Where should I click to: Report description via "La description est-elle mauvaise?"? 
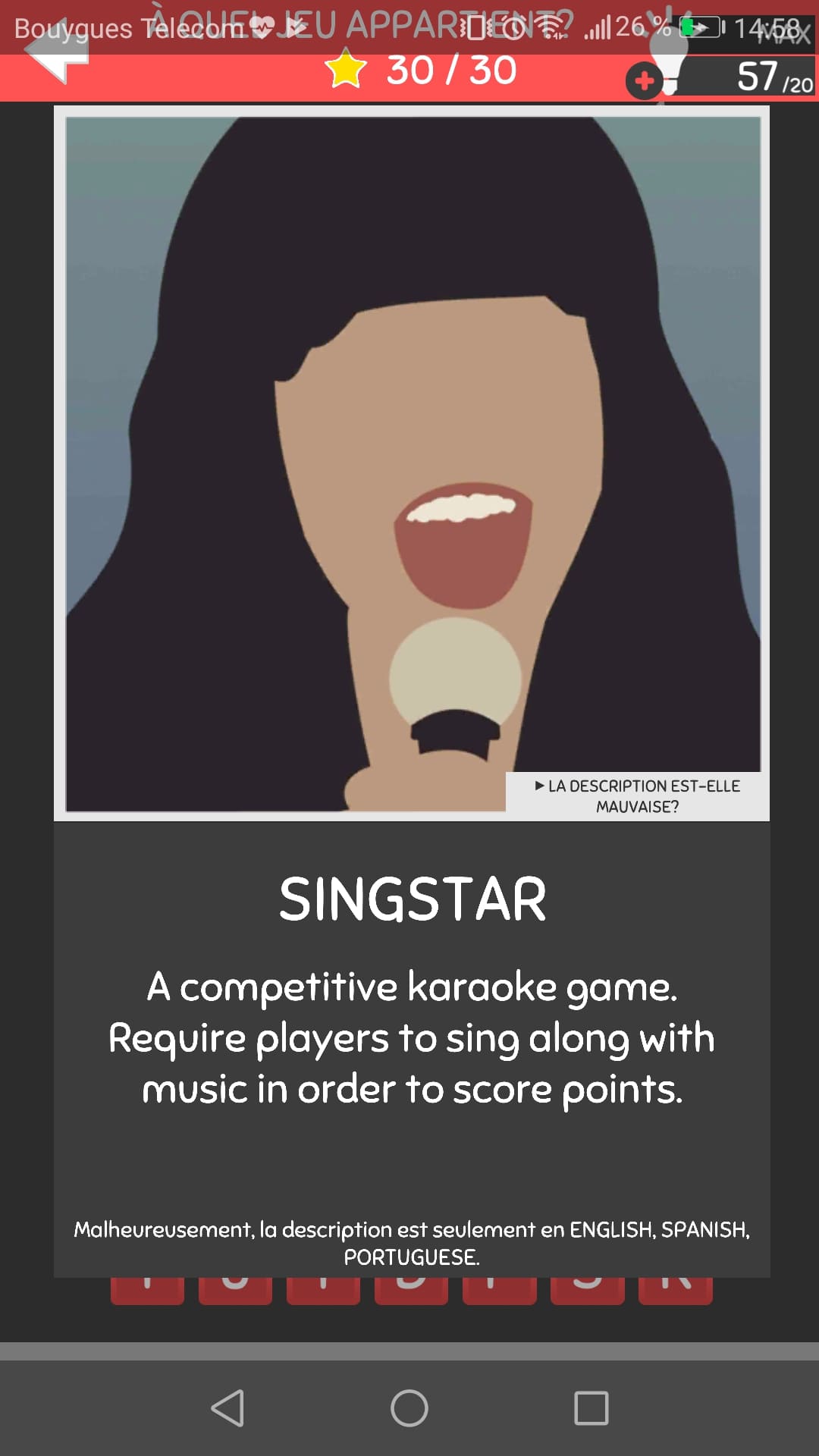[x=637, y=796]
